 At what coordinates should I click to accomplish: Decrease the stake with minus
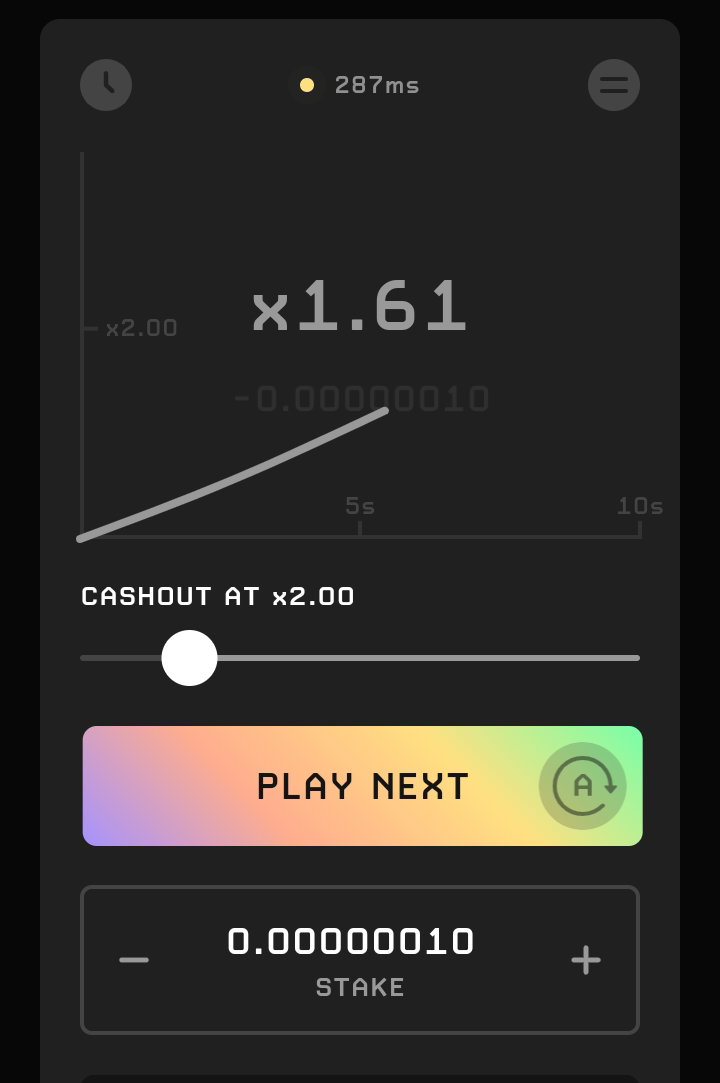(134, 959)
